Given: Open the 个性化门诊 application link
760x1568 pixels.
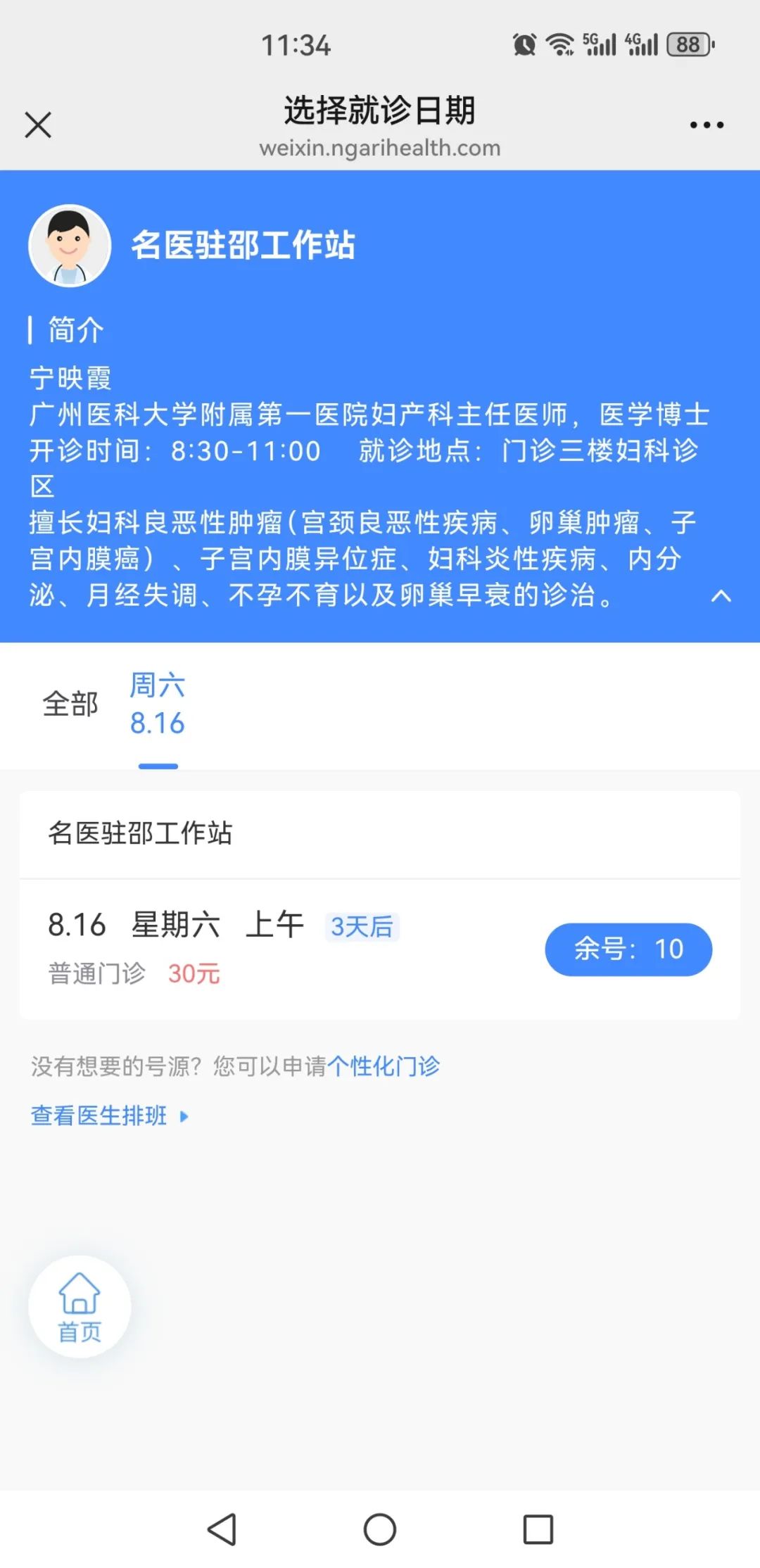Looking at the screenshot, I should (384, 1066).
